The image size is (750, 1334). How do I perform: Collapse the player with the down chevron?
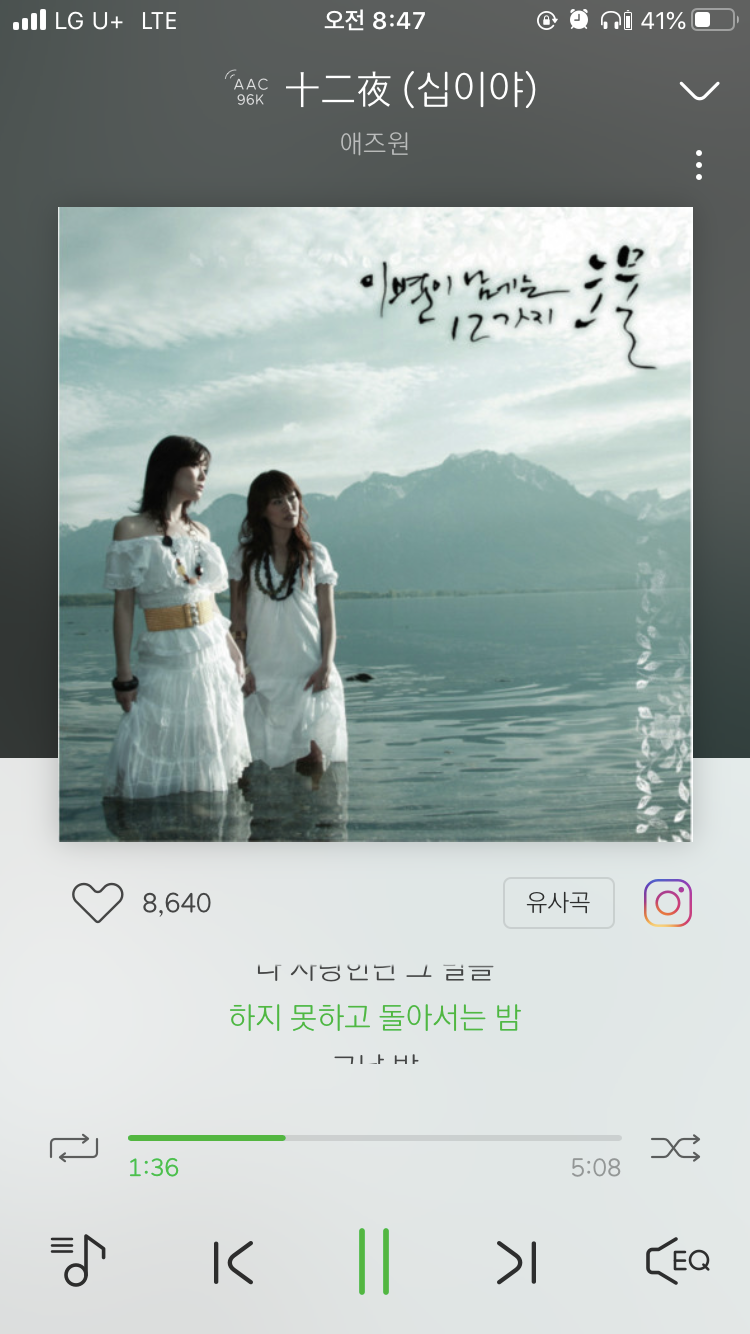[699, 91]
